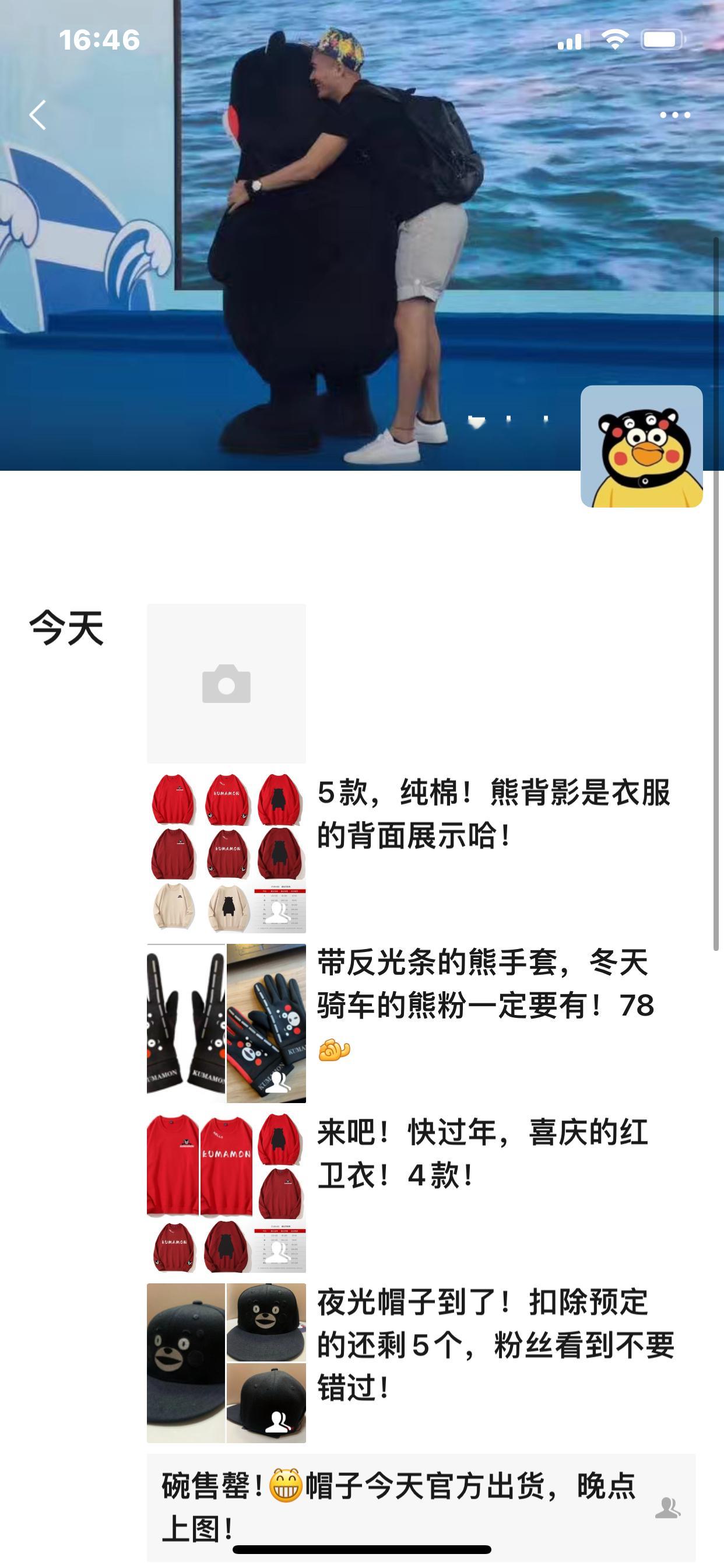Click the back arrow at top left
724x1568 pixels.
click(38, 116)
